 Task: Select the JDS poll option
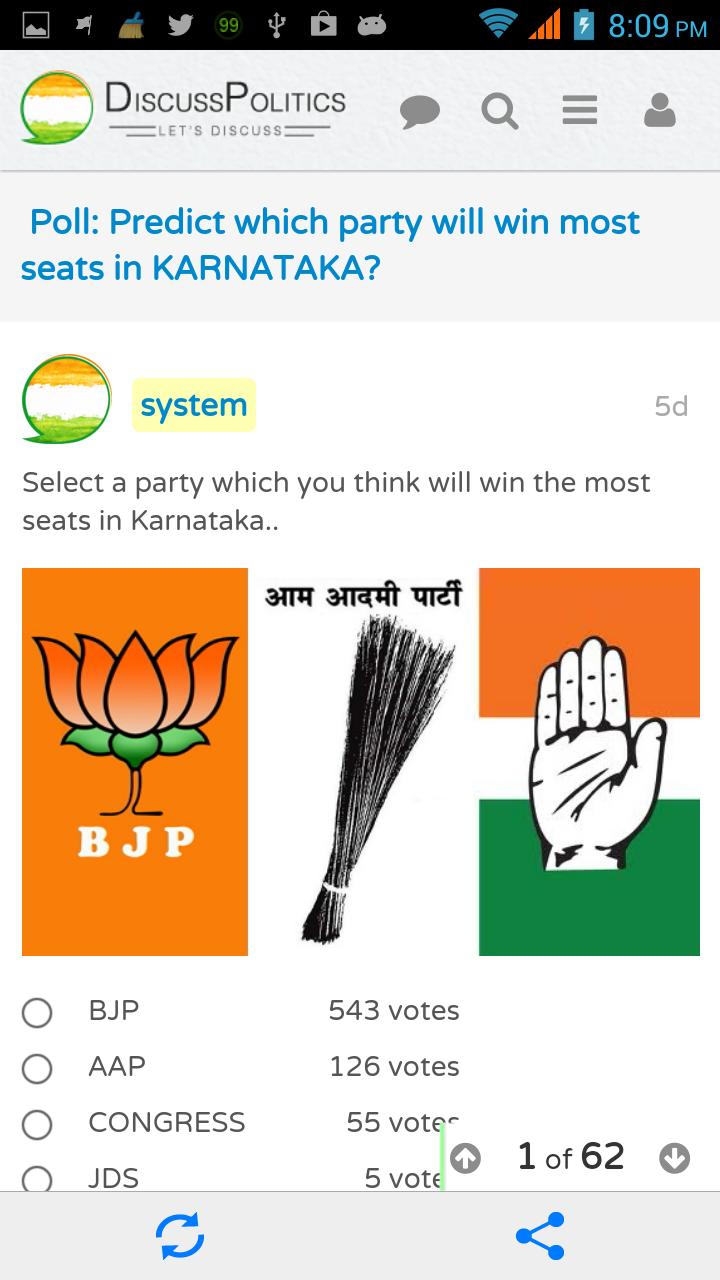(x=37, y=1178)
